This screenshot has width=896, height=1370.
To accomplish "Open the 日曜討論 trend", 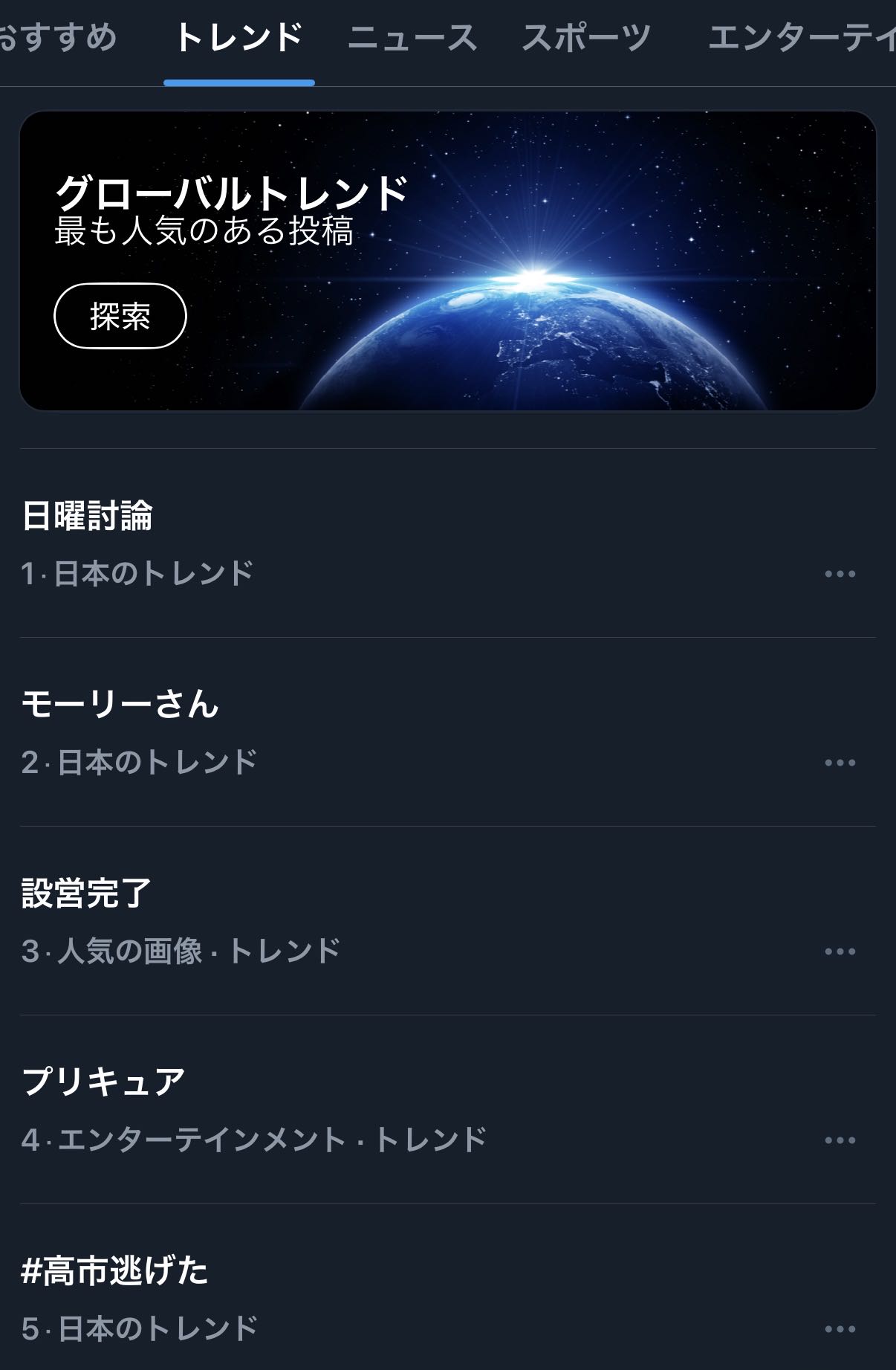I will tap(88, 515).
